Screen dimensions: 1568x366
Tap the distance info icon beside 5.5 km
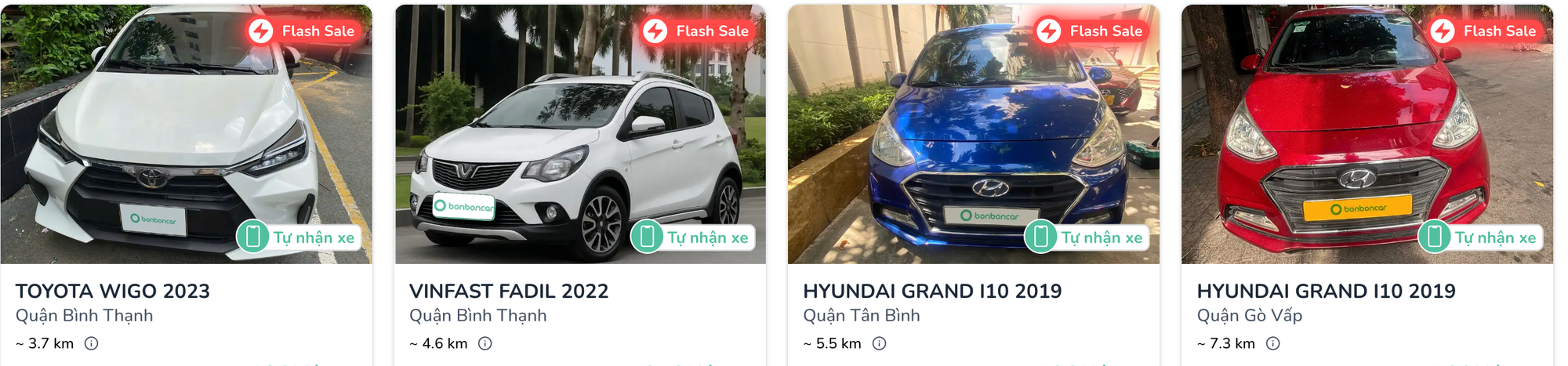[x=880, y=343]
